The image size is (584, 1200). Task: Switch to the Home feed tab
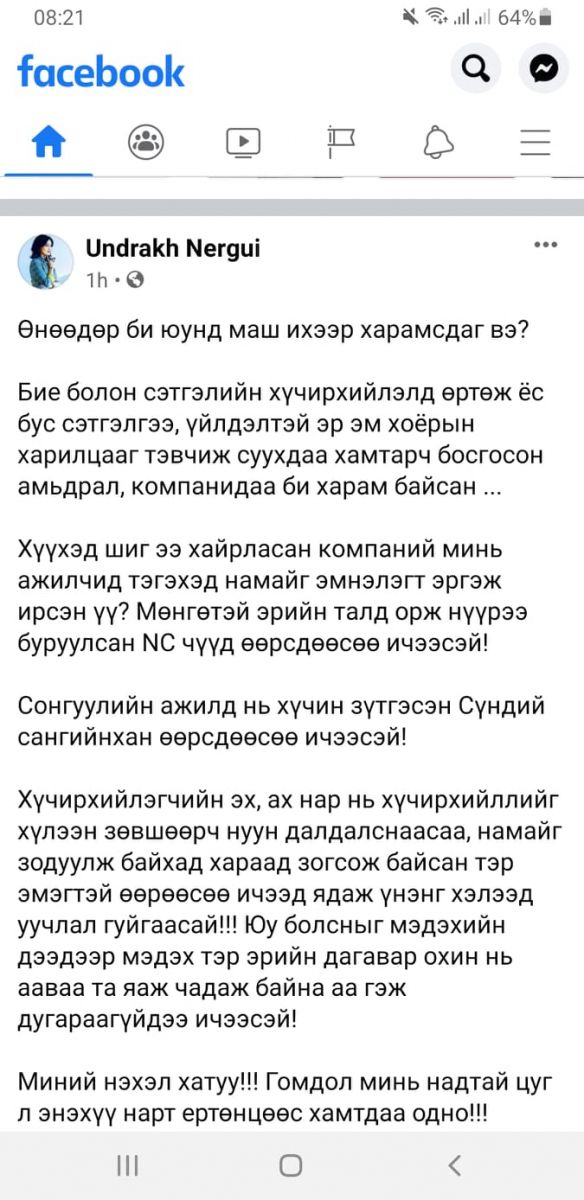(x=48, y=142)
